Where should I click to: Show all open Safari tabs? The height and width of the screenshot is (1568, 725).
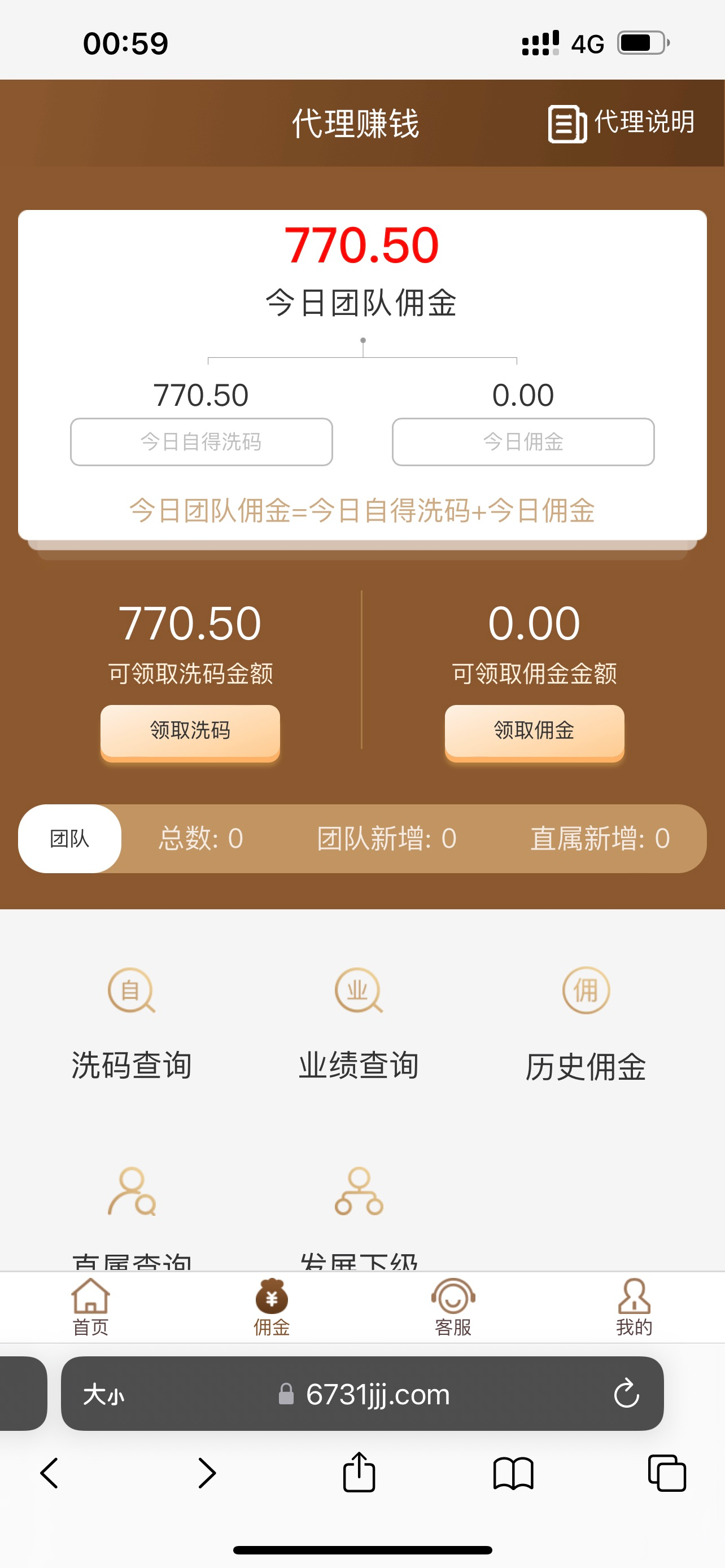(x=667, y=1473)
